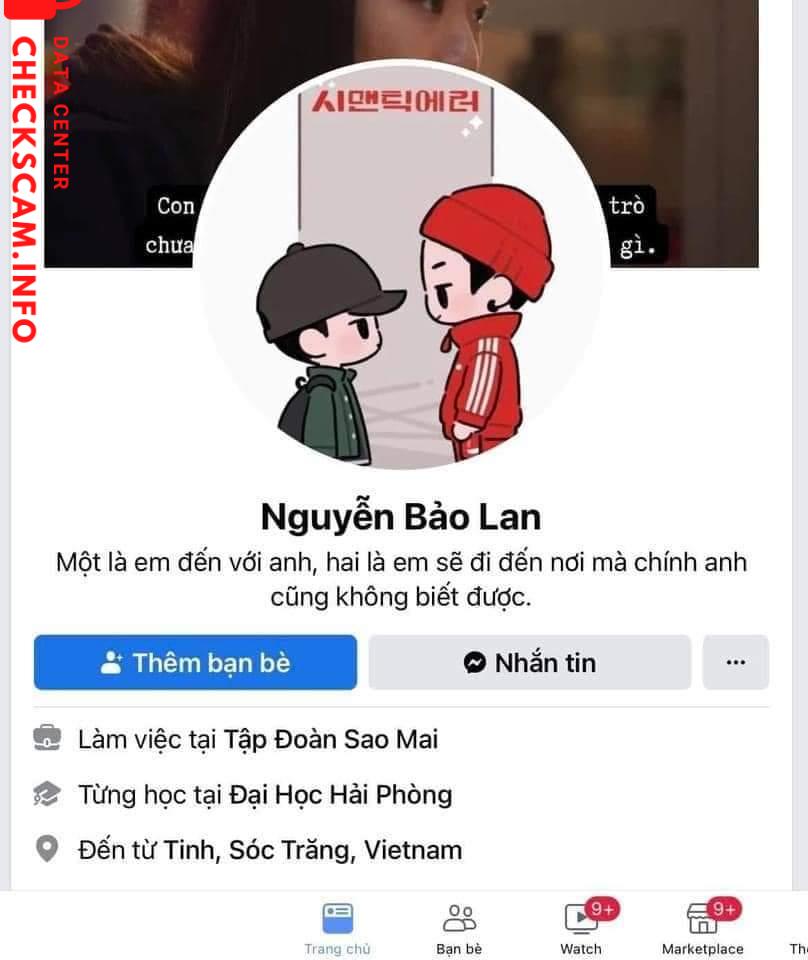The width and height of the screenshot is (808, 960).
Task: Open Tập Đoàn Sao Mai workplace link
Action: coord(331,739)
